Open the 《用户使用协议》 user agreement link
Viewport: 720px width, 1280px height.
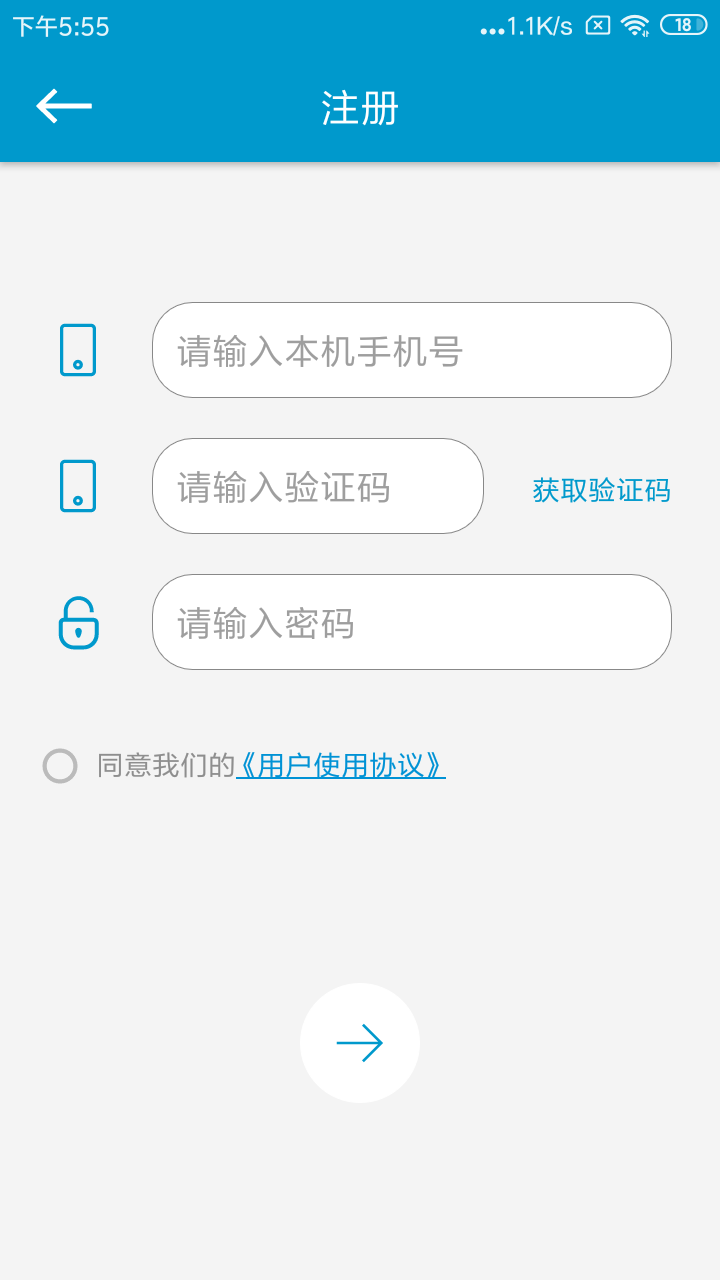342,766
